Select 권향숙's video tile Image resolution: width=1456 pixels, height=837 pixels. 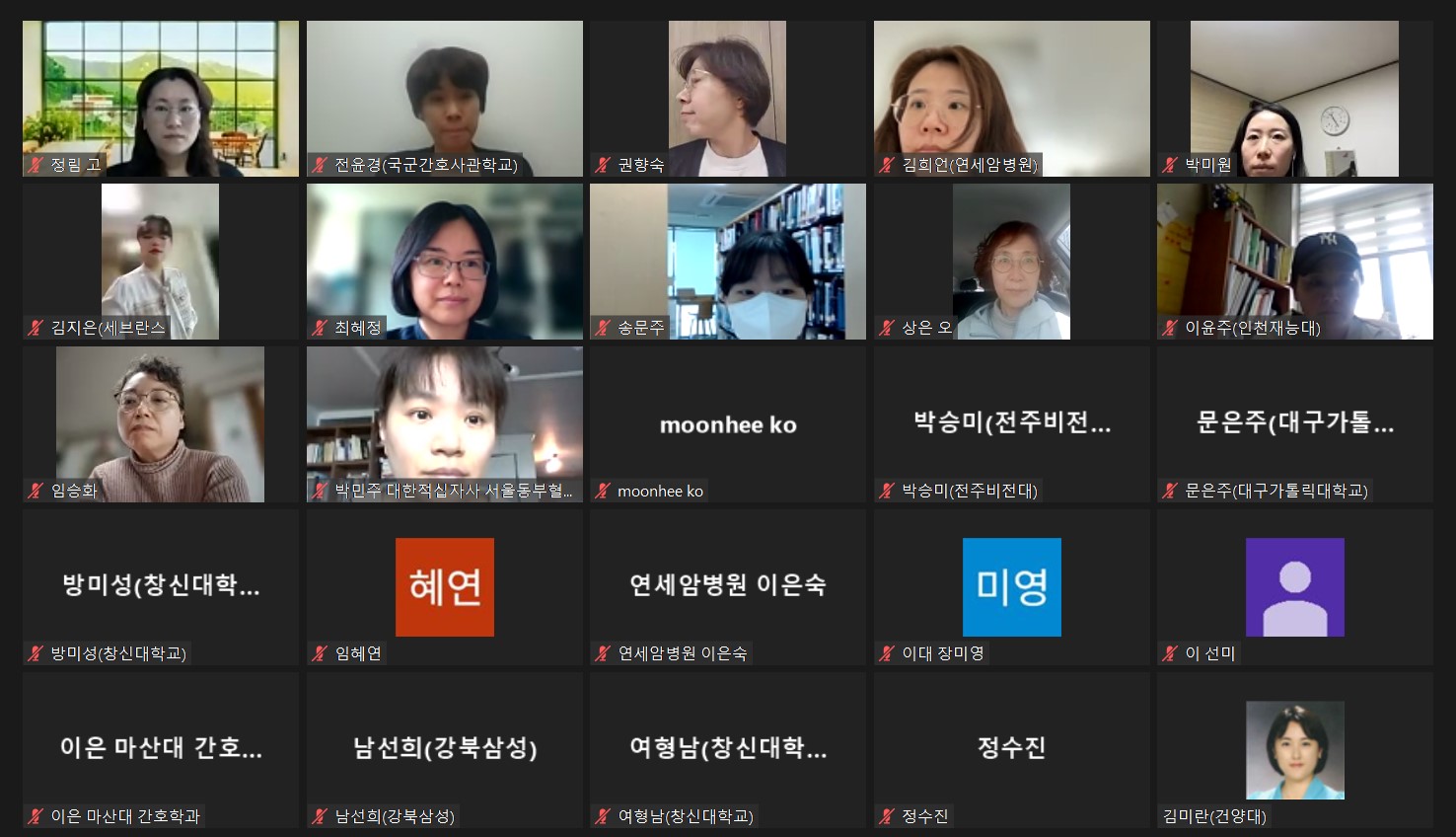point(727,99)
